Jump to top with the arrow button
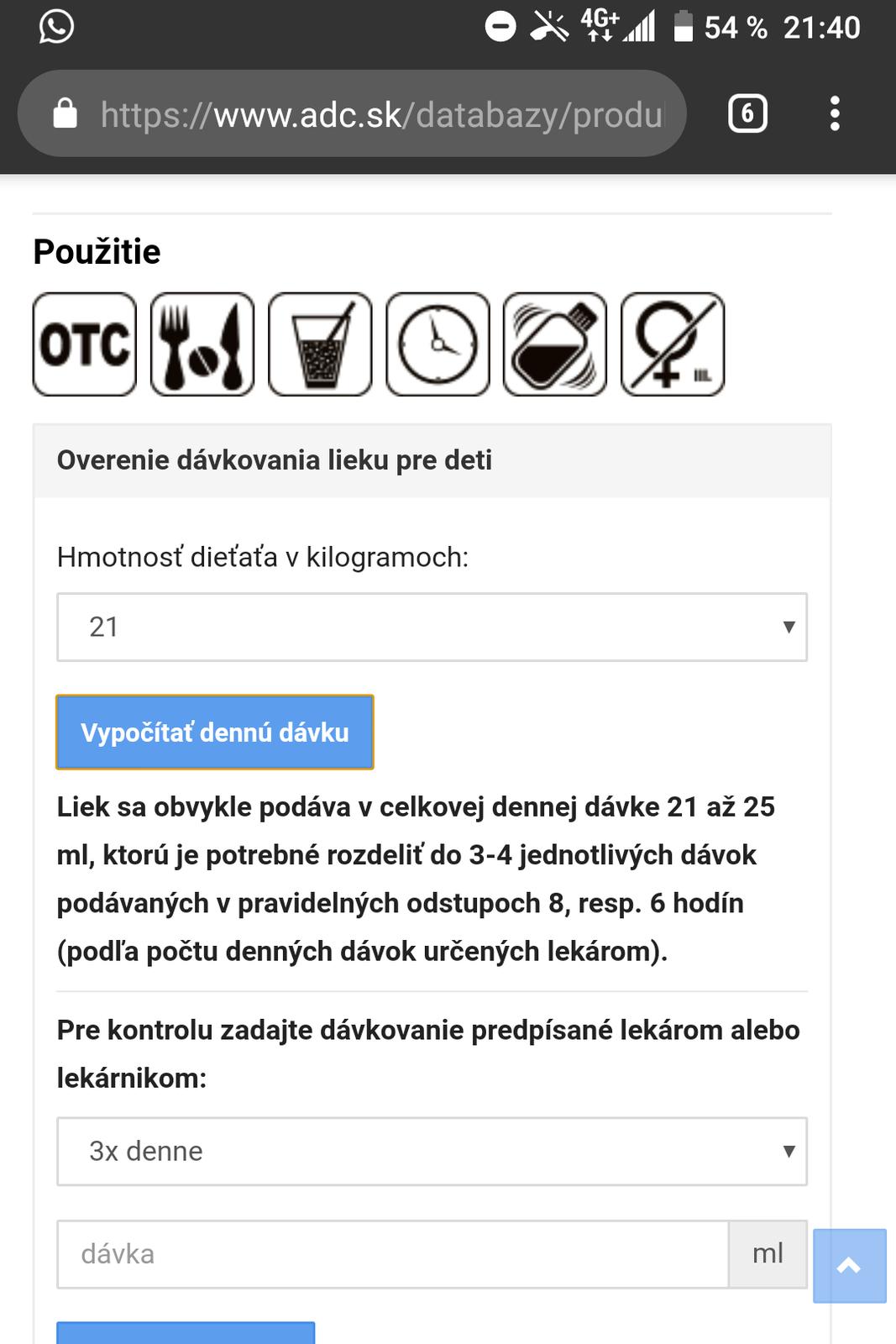 849,1266
